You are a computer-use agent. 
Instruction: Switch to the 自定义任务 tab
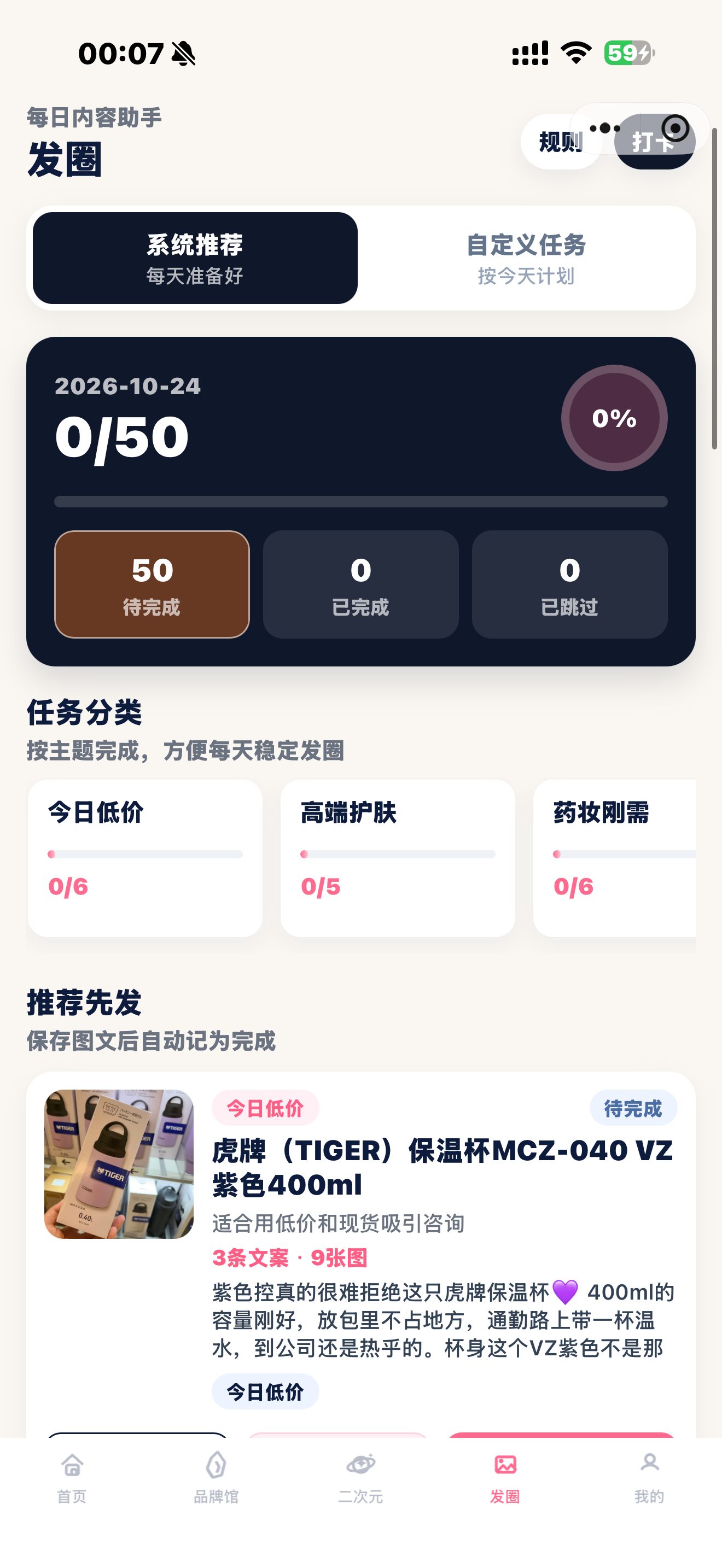526,258
